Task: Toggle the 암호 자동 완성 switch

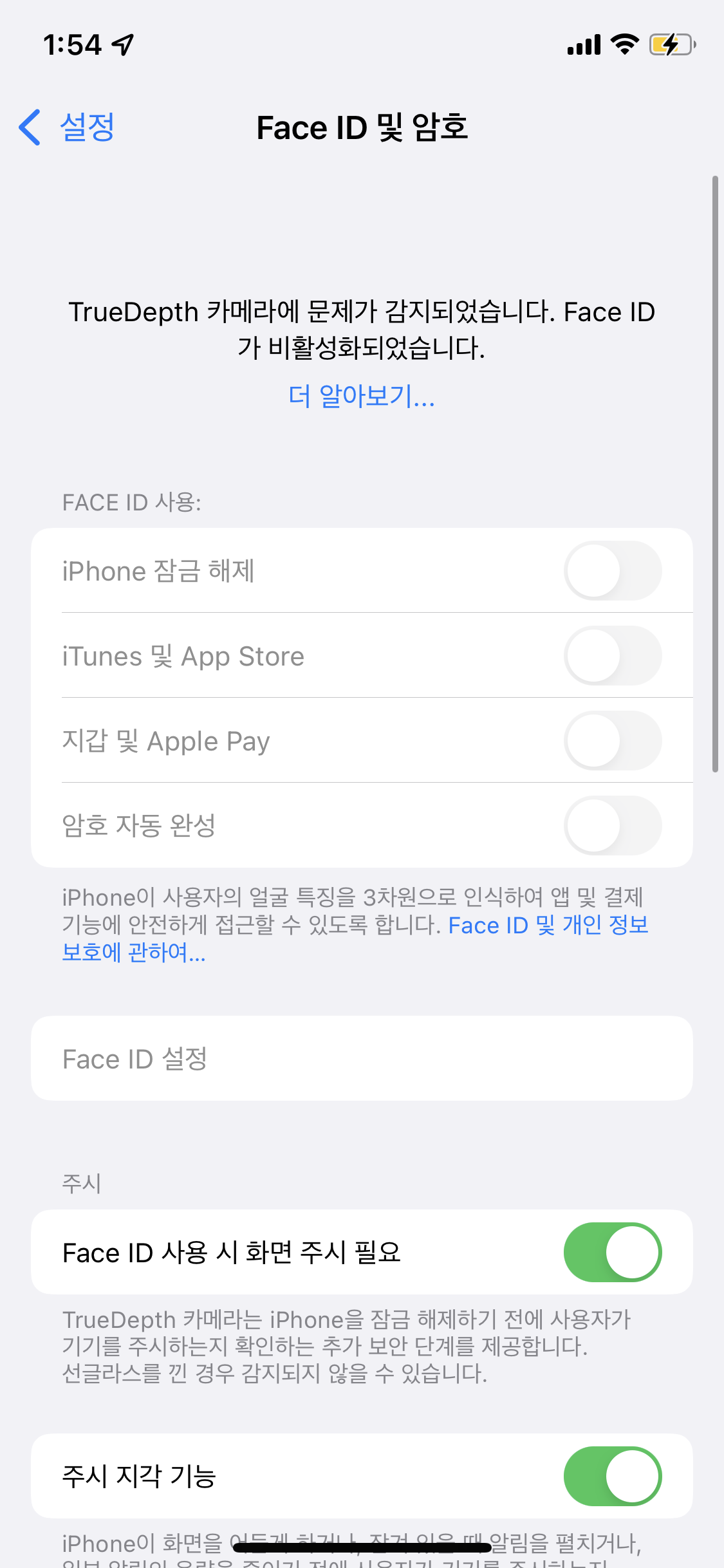Action: point(612,826)
